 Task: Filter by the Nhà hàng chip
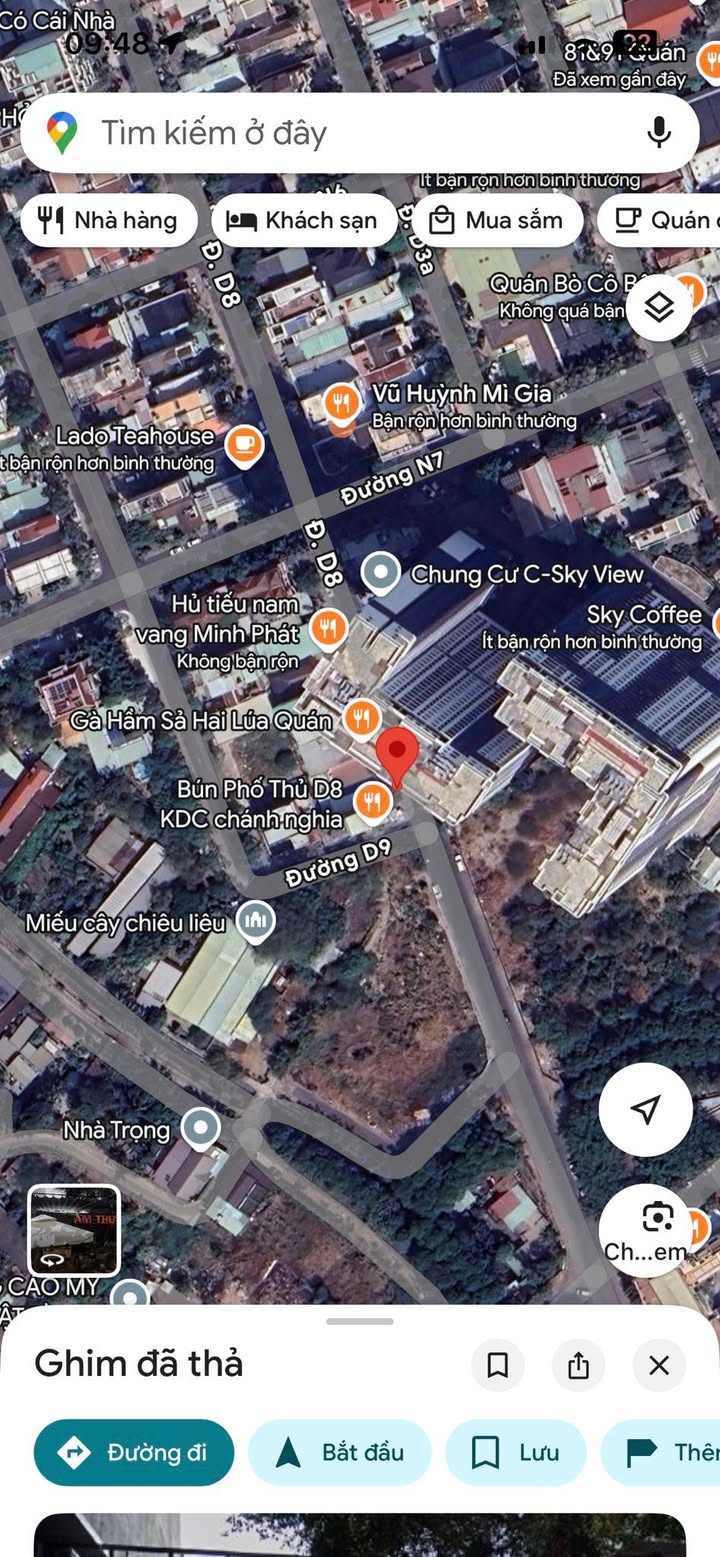coord(109,220)
